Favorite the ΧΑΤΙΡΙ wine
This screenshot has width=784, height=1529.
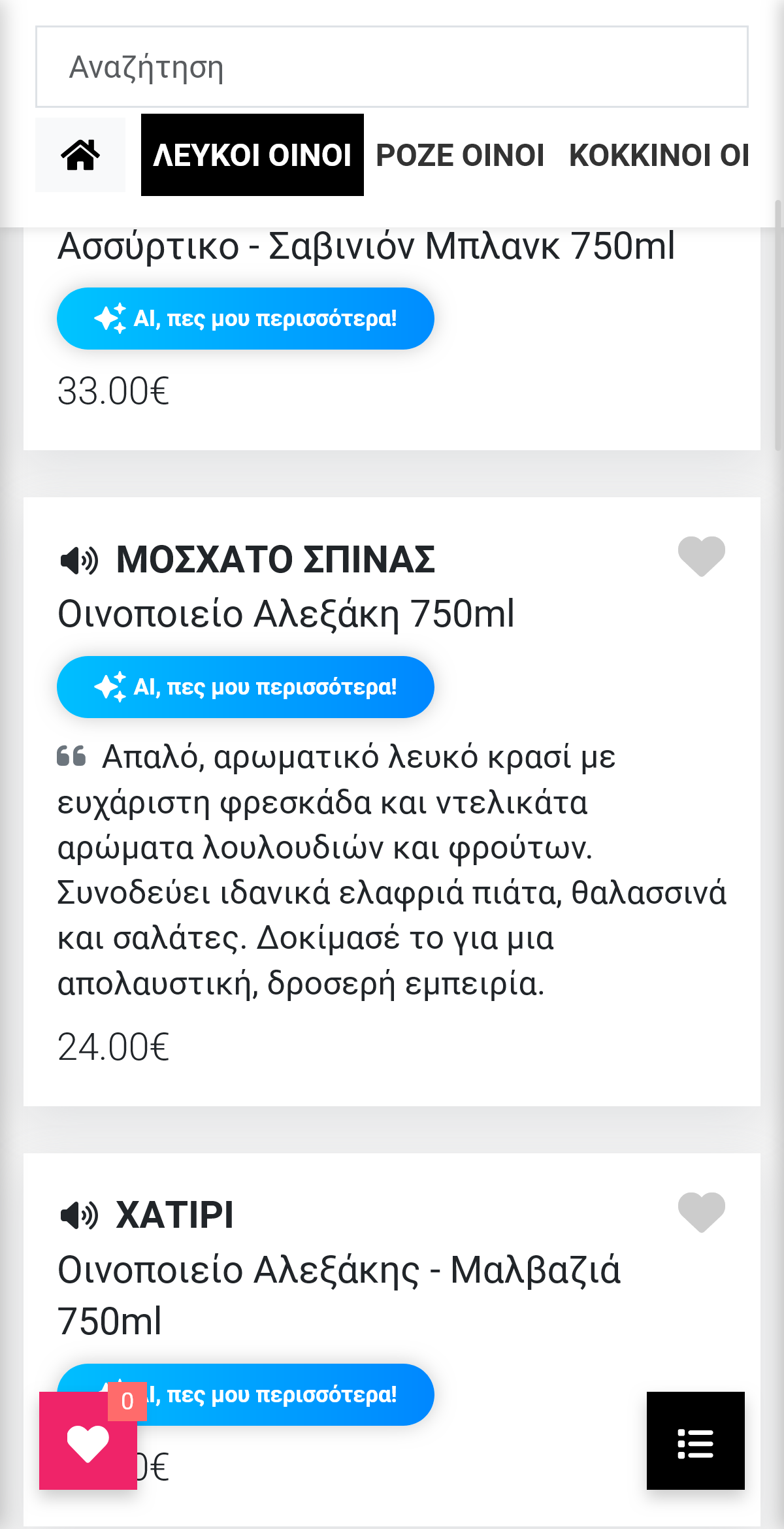(700, 1212)
